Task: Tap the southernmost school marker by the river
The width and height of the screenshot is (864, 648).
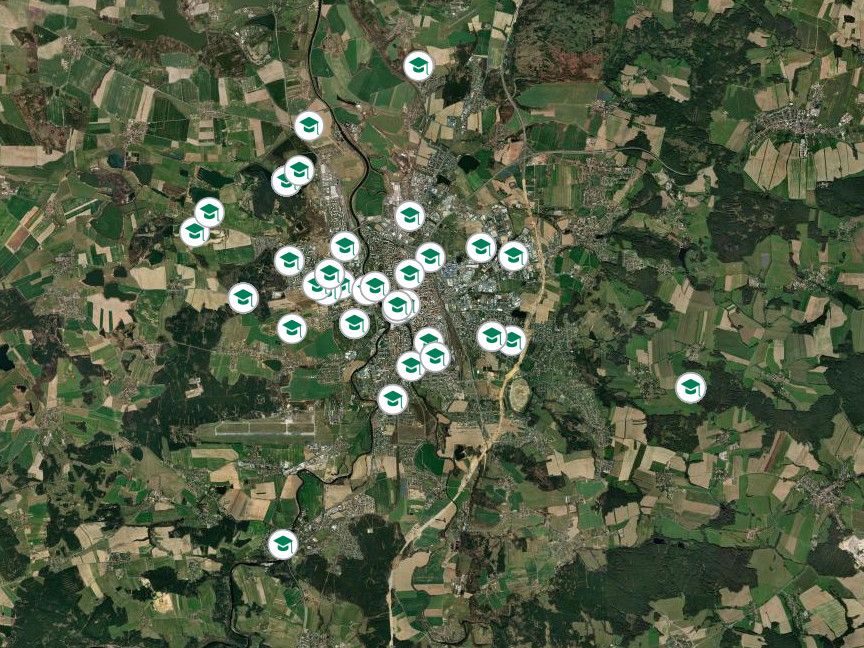Action: [283, 544]
